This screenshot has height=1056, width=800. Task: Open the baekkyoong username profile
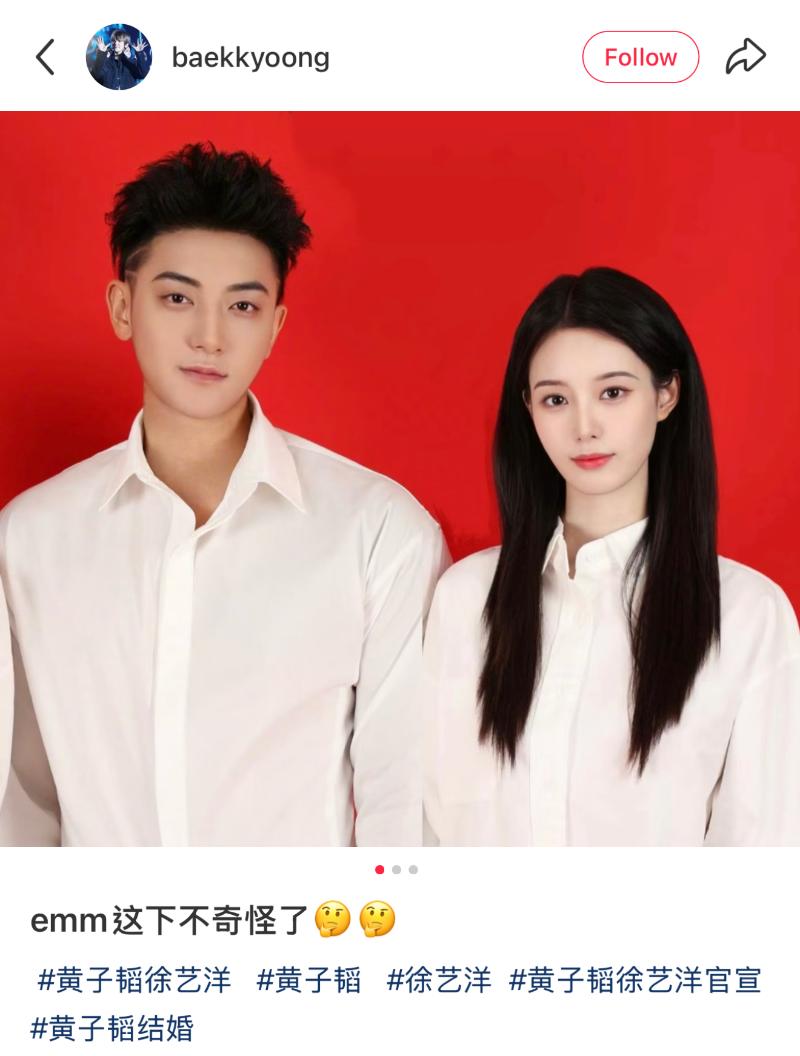(250, 57)
